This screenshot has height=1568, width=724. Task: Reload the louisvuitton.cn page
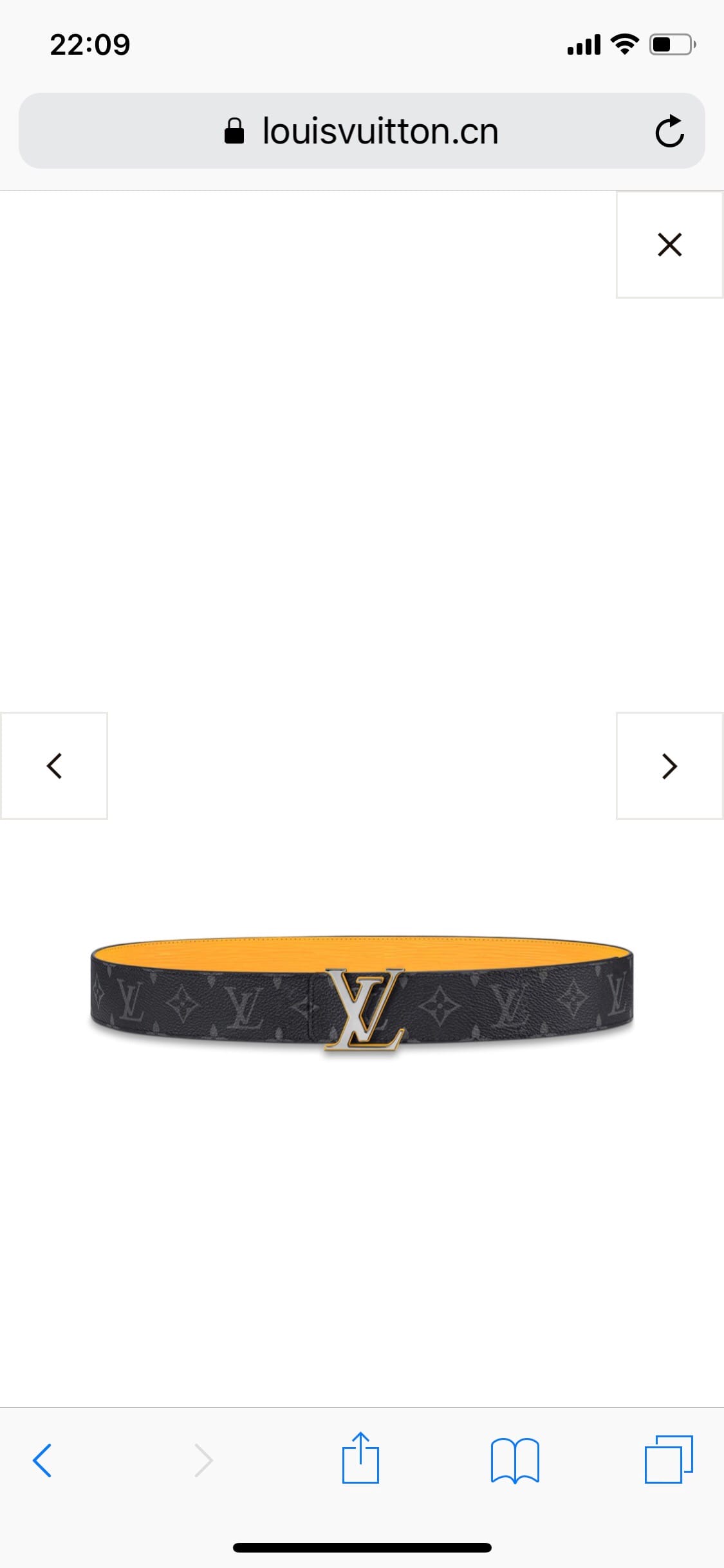[669, 131]
